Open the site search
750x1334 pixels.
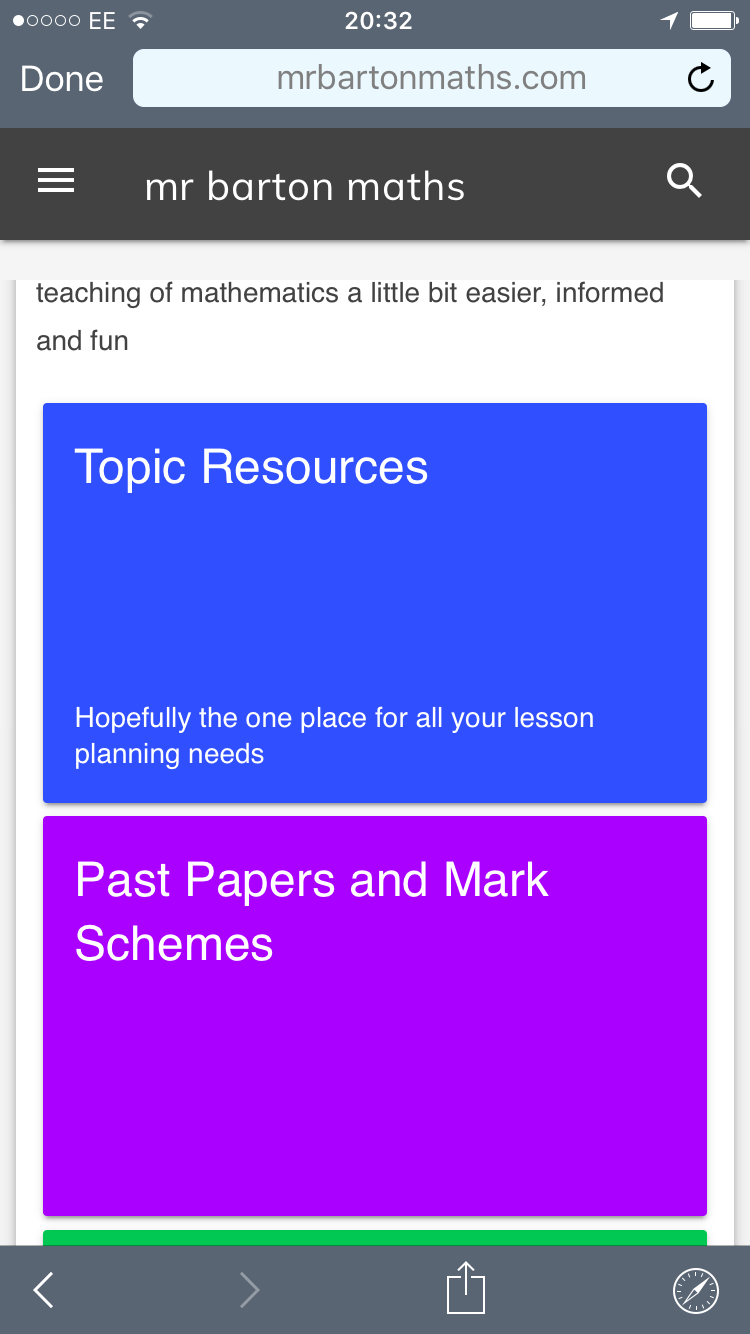pyautogui.click(x=684, y=181)
